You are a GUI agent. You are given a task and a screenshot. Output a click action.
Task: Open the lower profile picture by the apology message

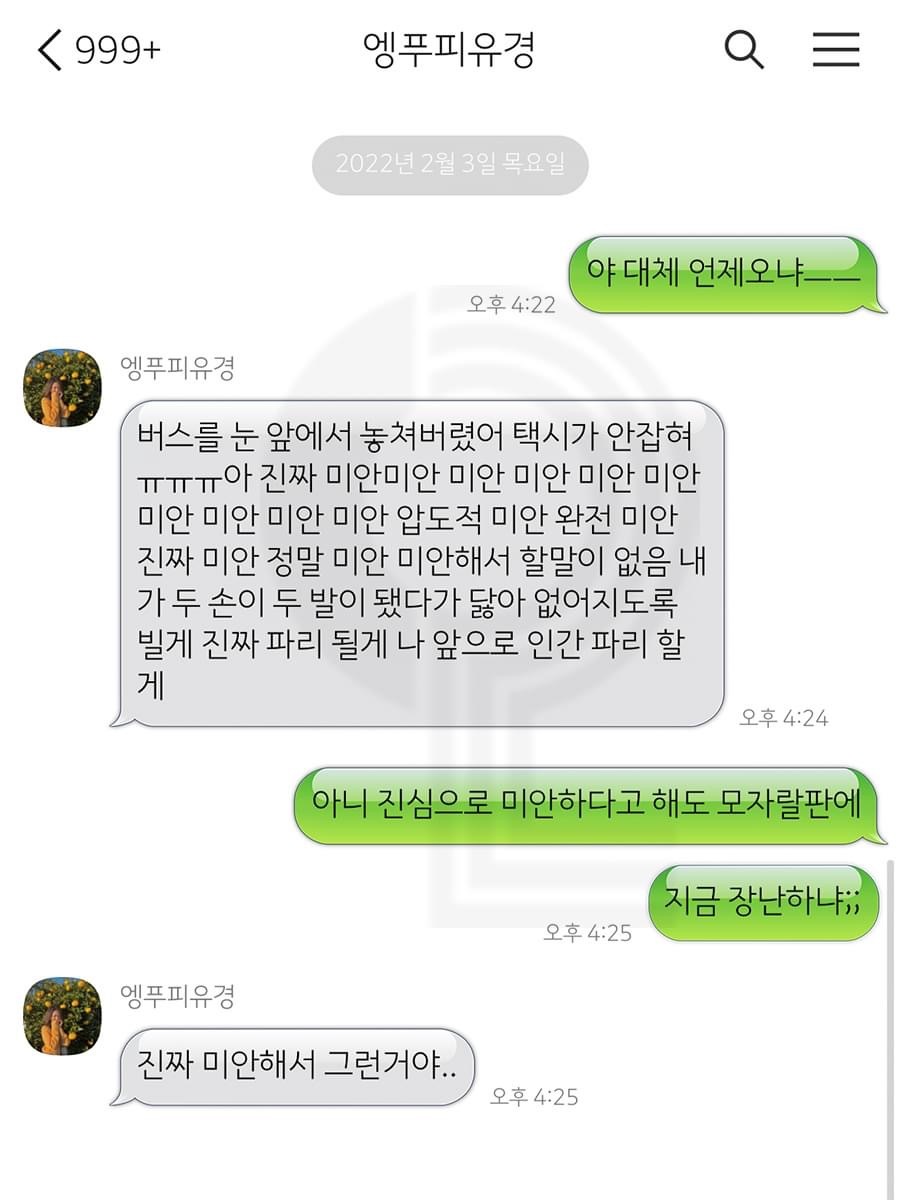62,1015
